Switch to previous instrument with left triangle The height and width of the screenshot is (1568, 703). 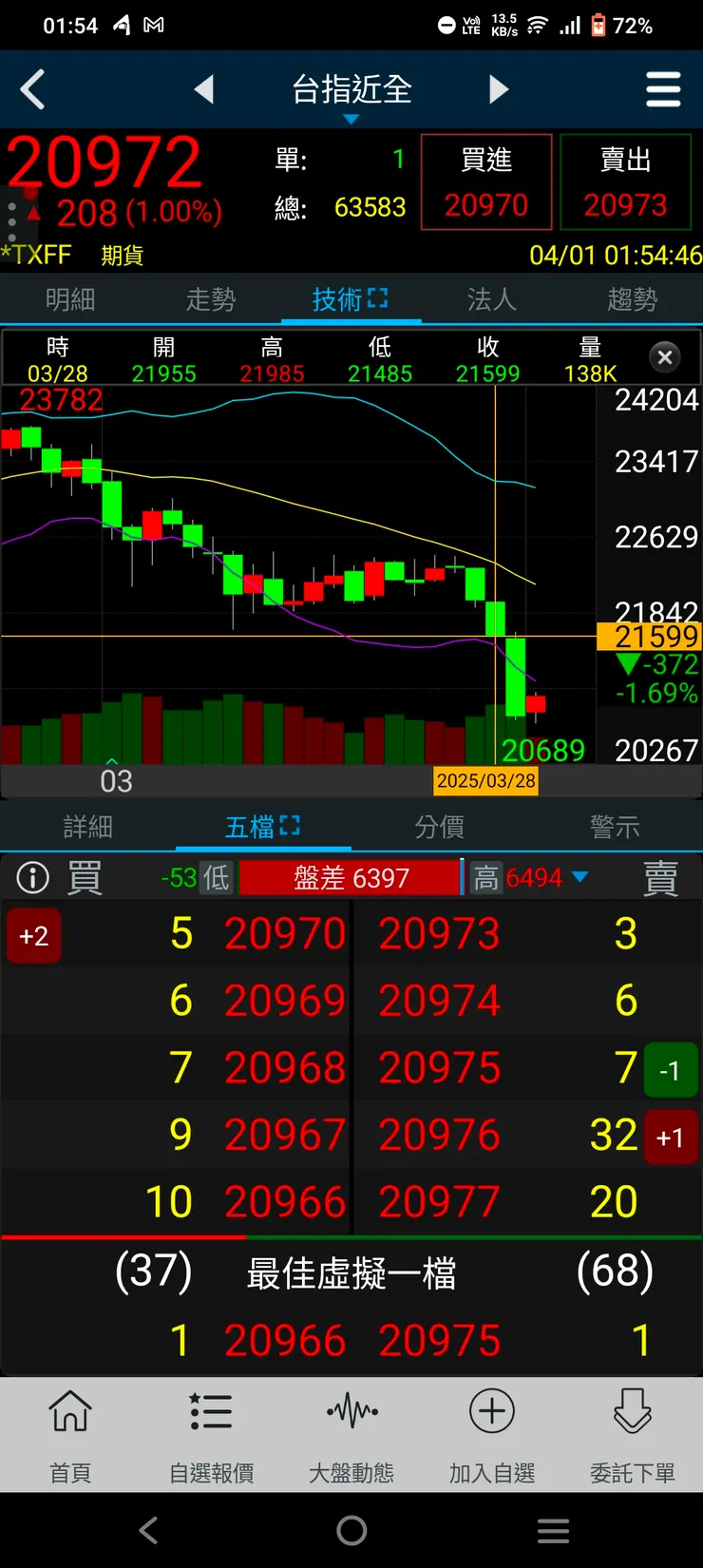[x=204, y=90]
